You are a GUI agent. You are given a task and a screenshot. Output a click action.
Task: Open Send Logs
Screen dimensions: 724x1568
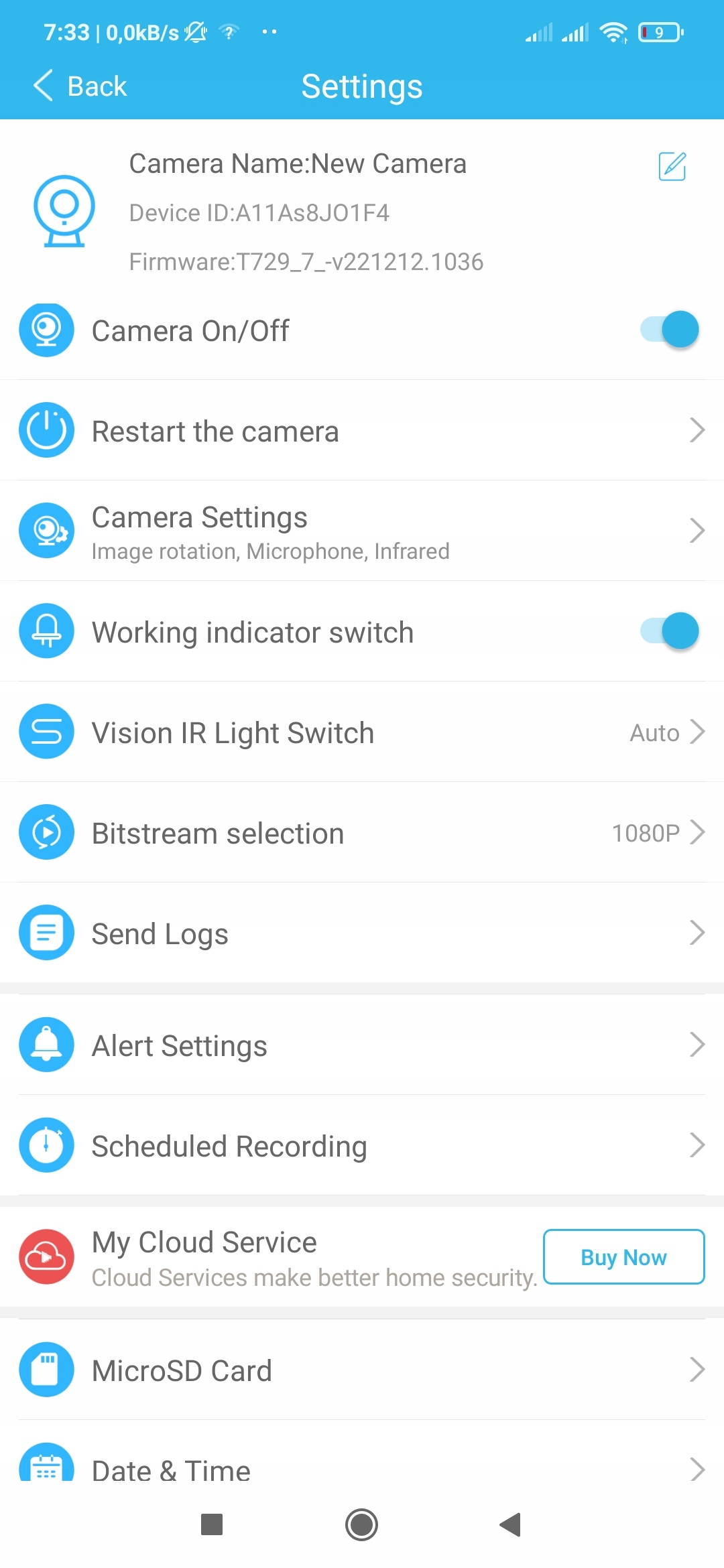click(362, 933)
